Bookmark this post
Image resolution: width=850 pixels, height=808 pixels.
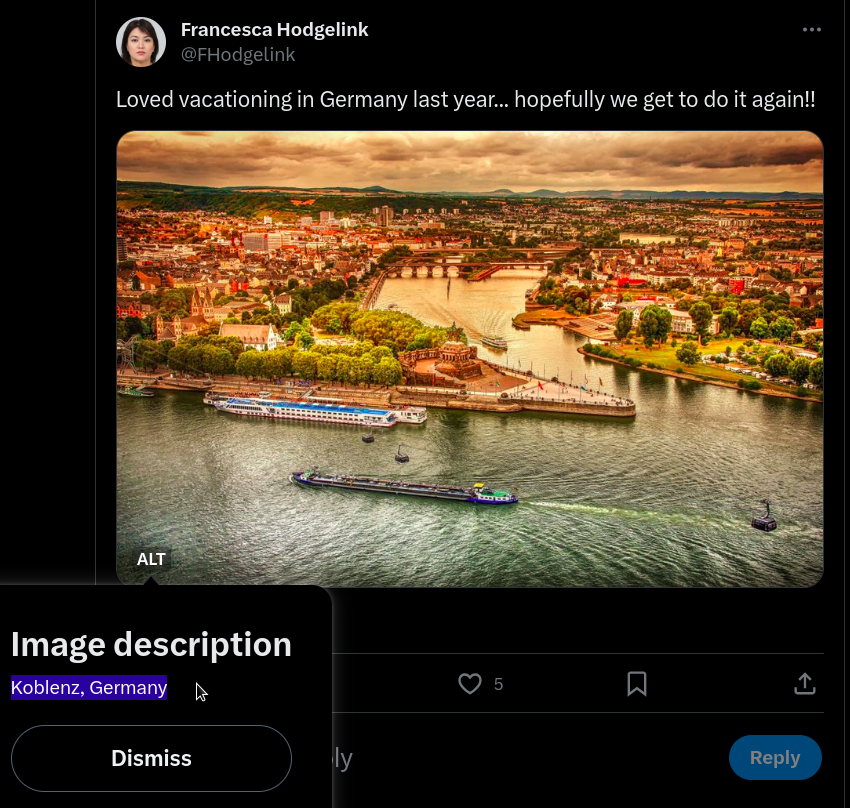coord(637,684)
